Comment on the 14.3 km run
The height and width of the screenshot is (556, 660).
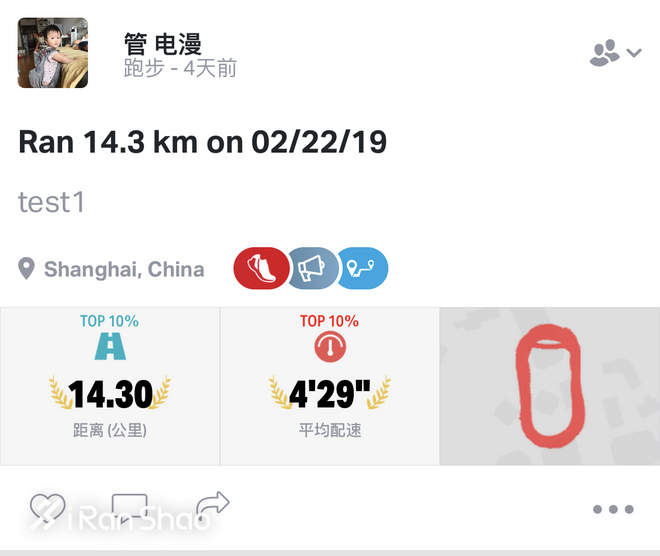pos(129,508)
